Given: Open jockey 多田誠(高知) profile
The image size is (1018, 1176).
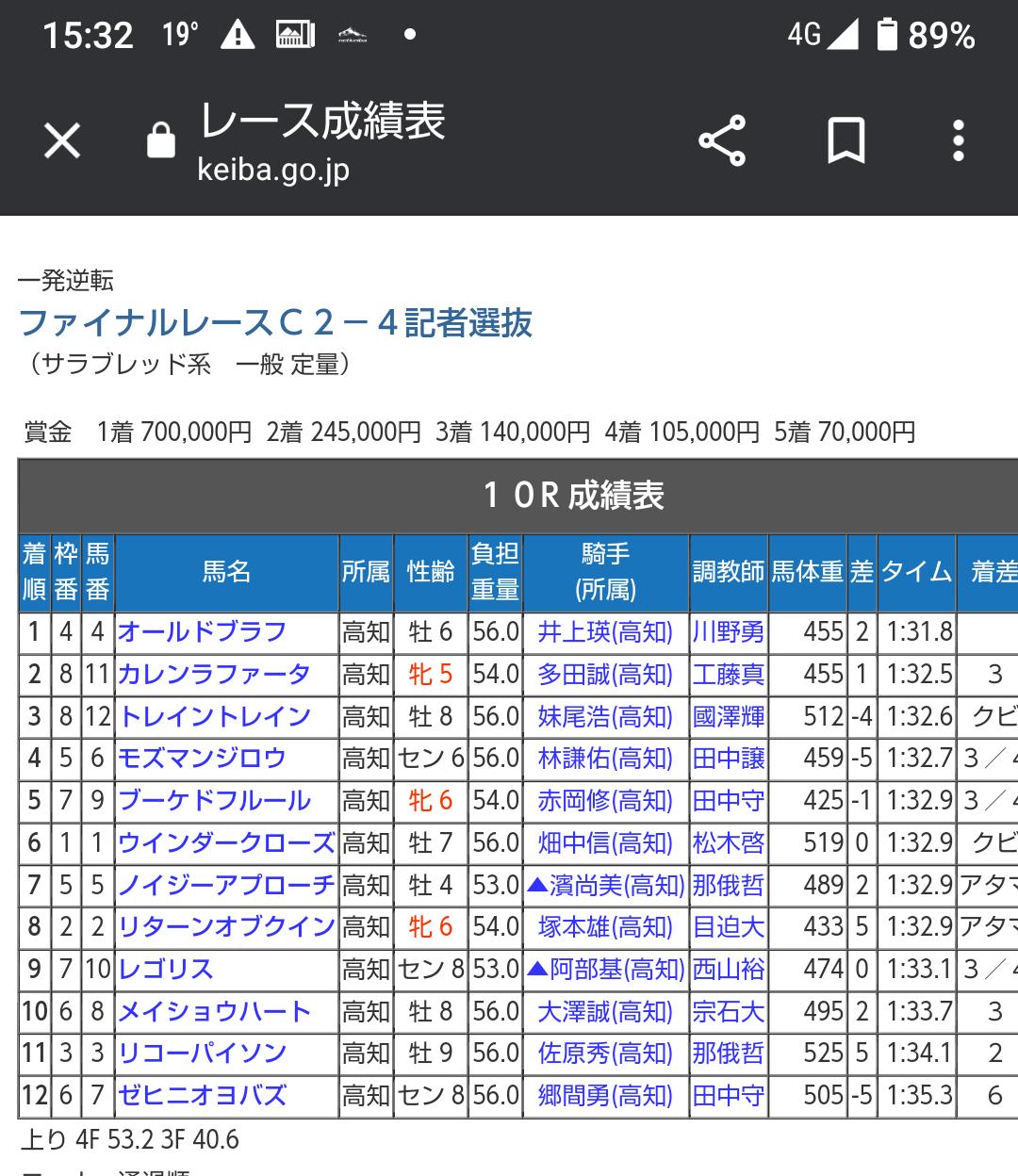Looking at the screenshot, I should 605,675.
